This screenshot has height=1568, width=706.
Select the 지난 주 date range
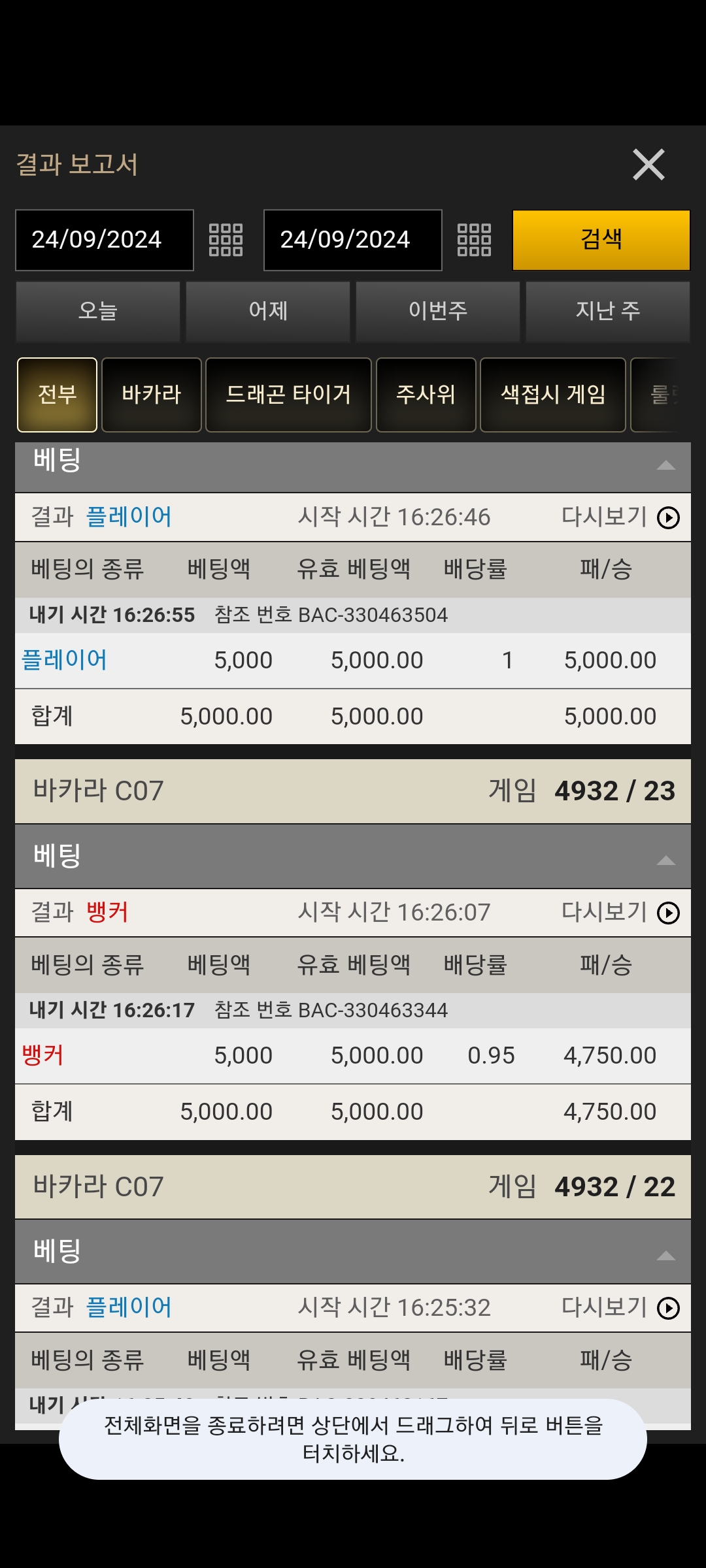pos(607,311)
